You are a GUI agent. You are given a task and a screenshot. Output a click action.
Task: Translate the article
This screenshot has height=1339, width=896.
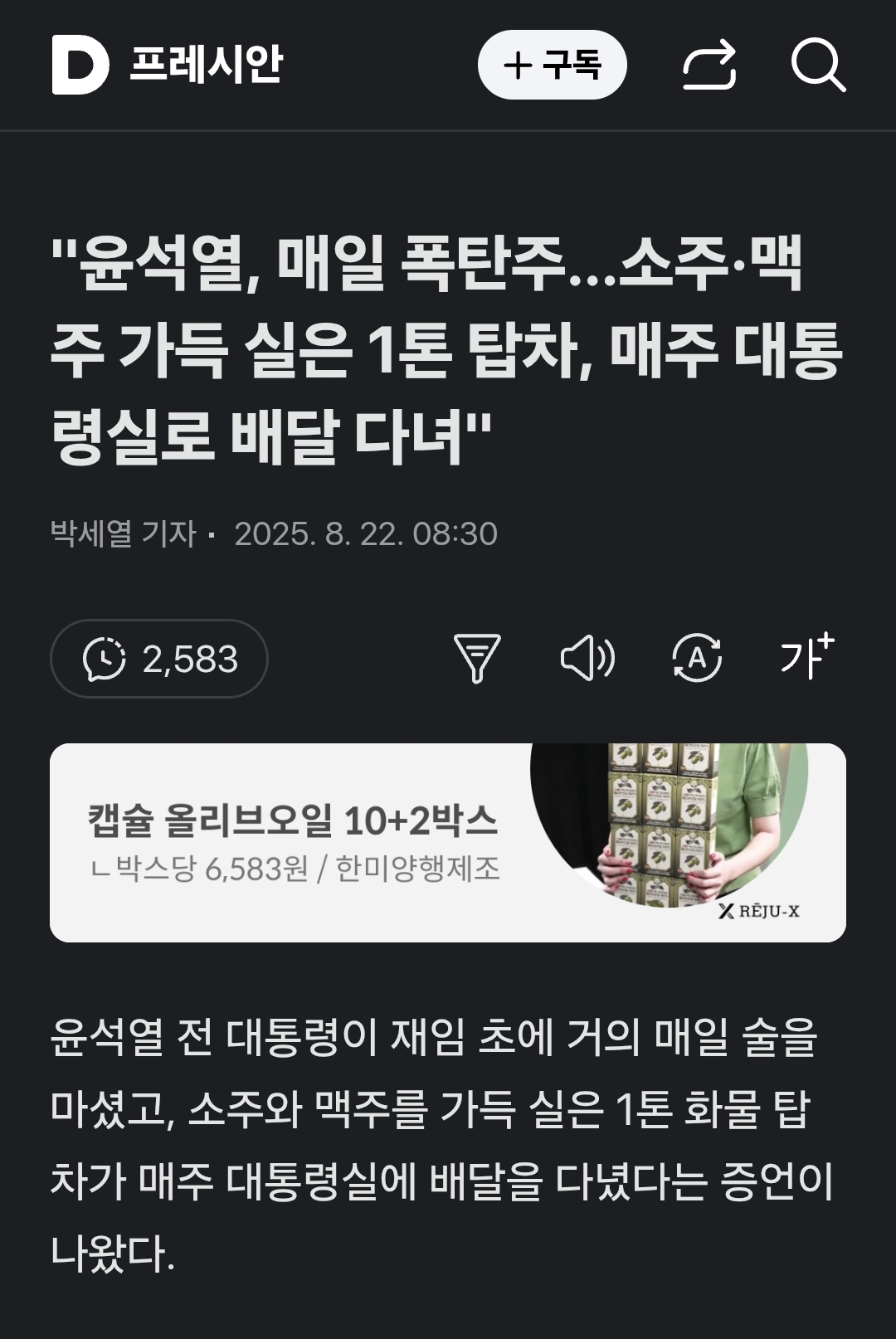pos(696,659)
